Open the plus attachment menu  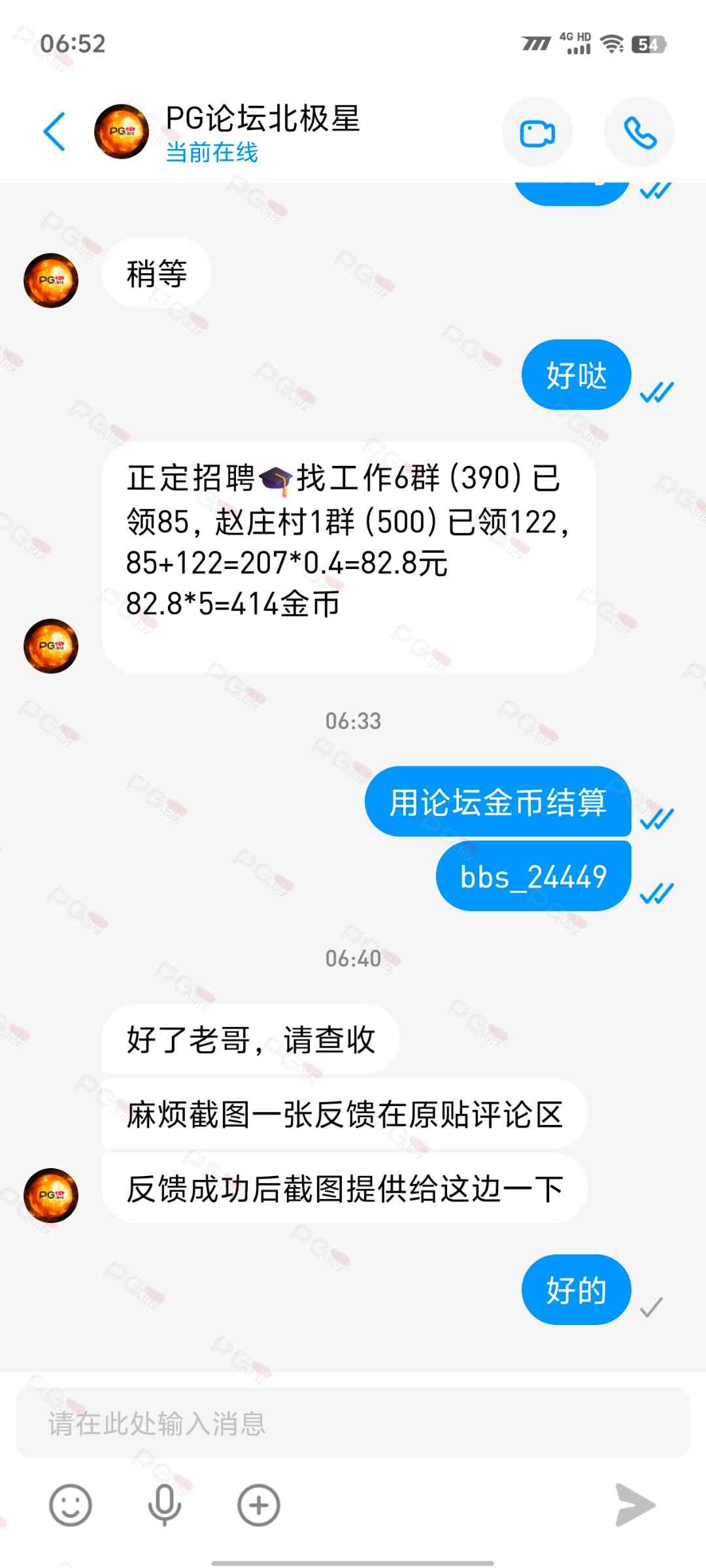click(x=258, y=1505)
